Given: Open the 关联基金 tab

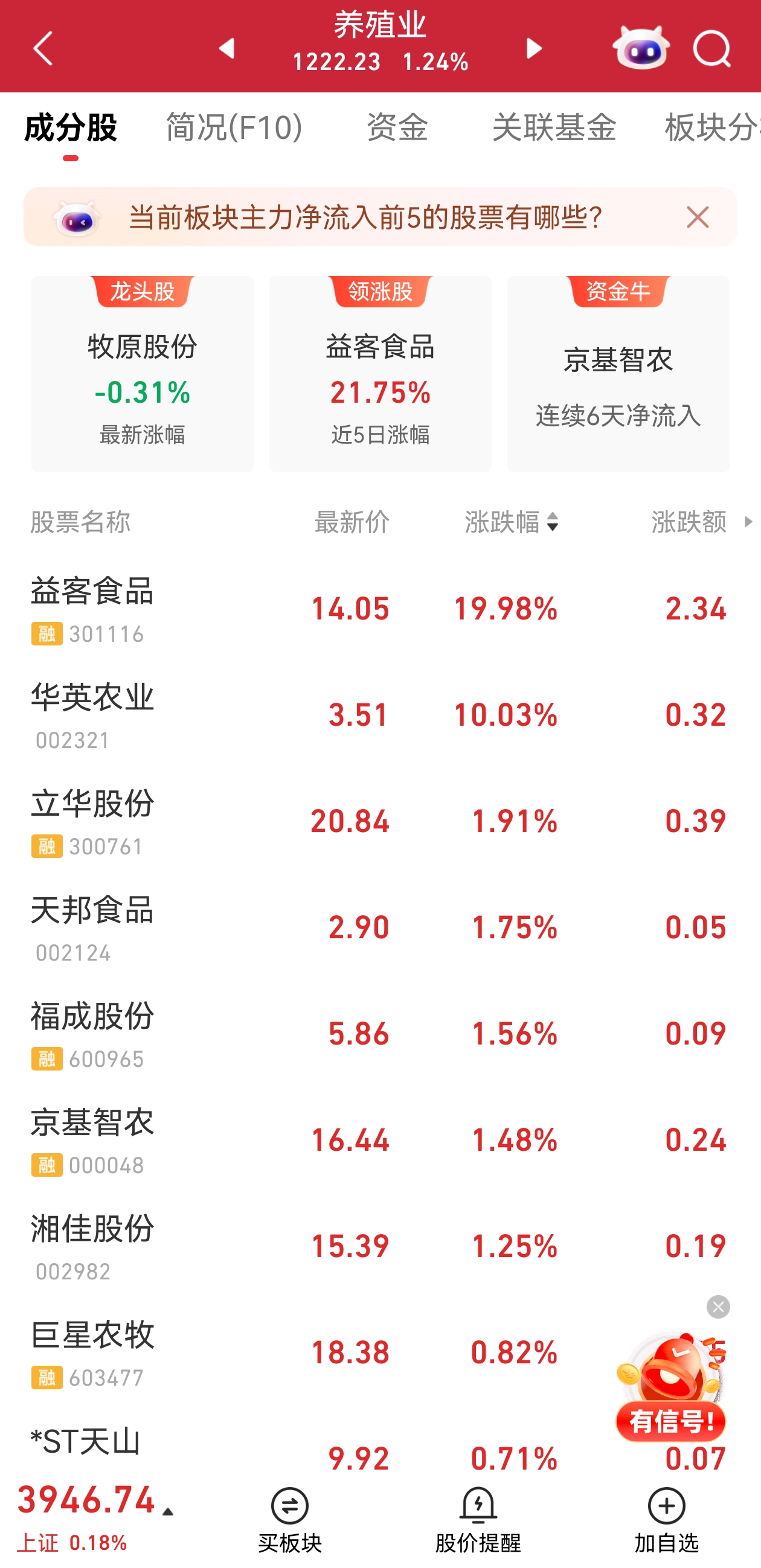Looking at the screenshot, I should coord(553,128).
